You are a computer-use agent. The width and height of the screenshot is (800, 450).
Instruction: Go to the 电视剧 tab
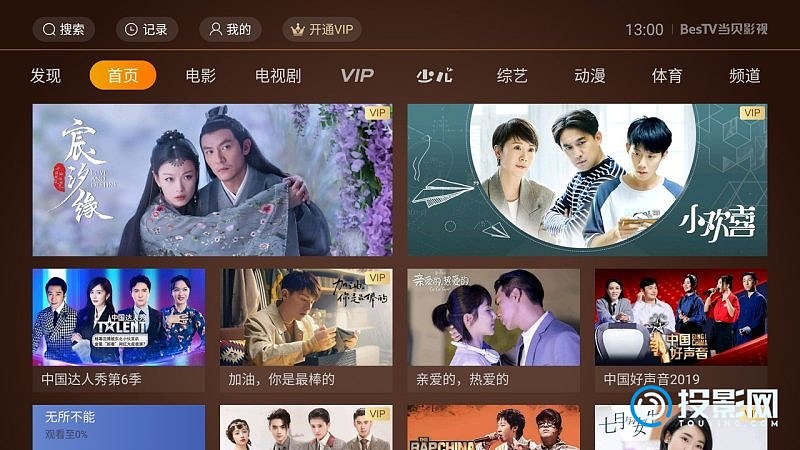(278, 75)
